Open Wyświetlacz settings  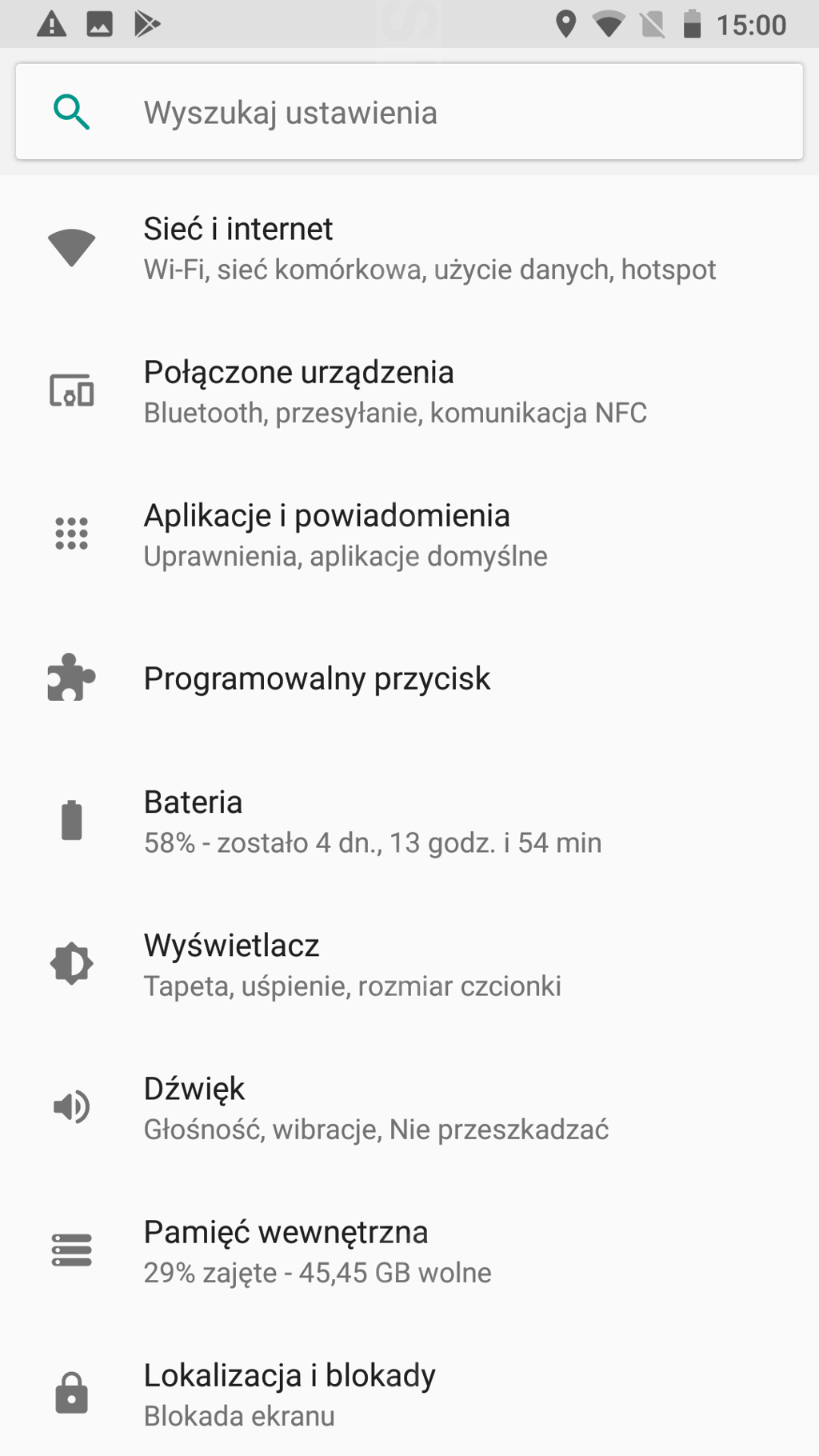(409, 965)
